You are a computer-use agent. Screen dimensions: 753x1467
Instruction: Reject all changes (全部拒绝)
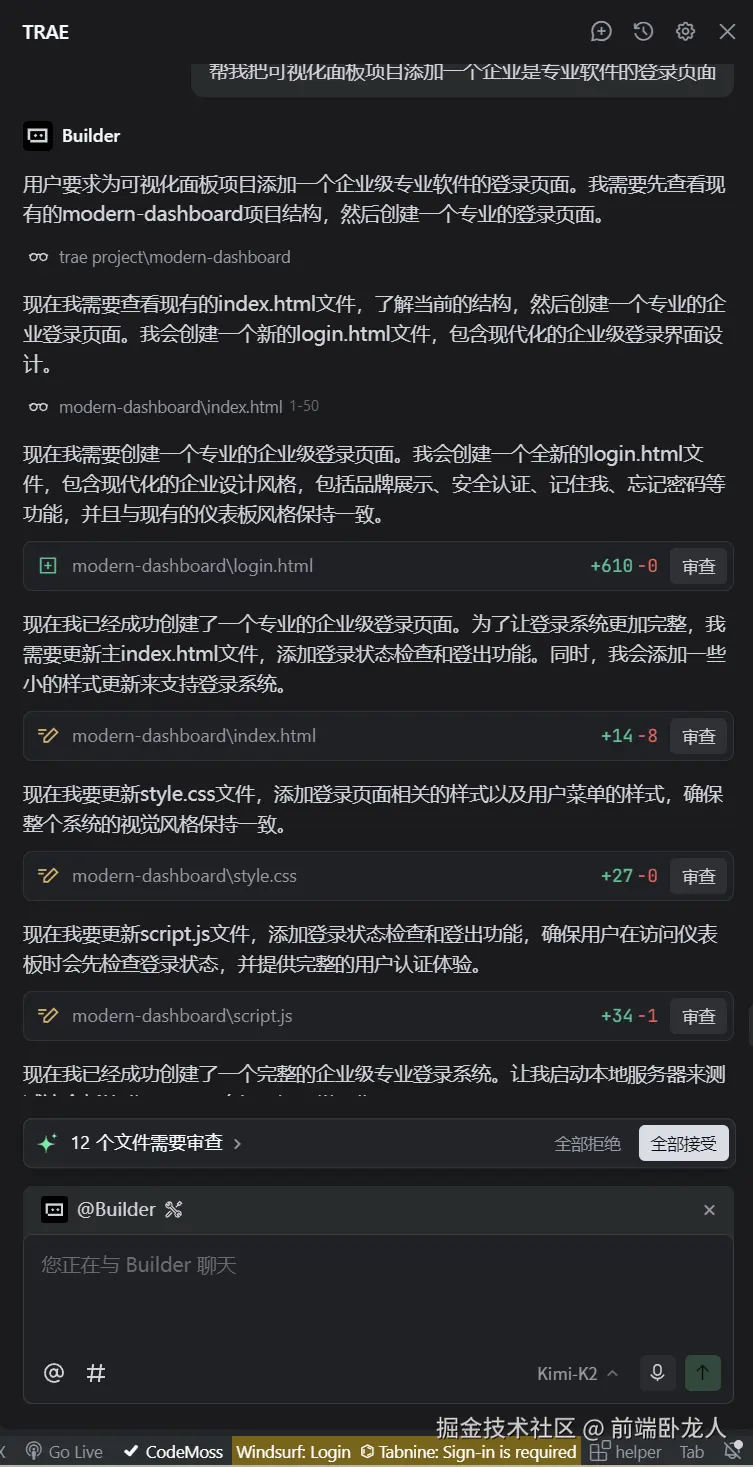click(x=588, y=1144)
